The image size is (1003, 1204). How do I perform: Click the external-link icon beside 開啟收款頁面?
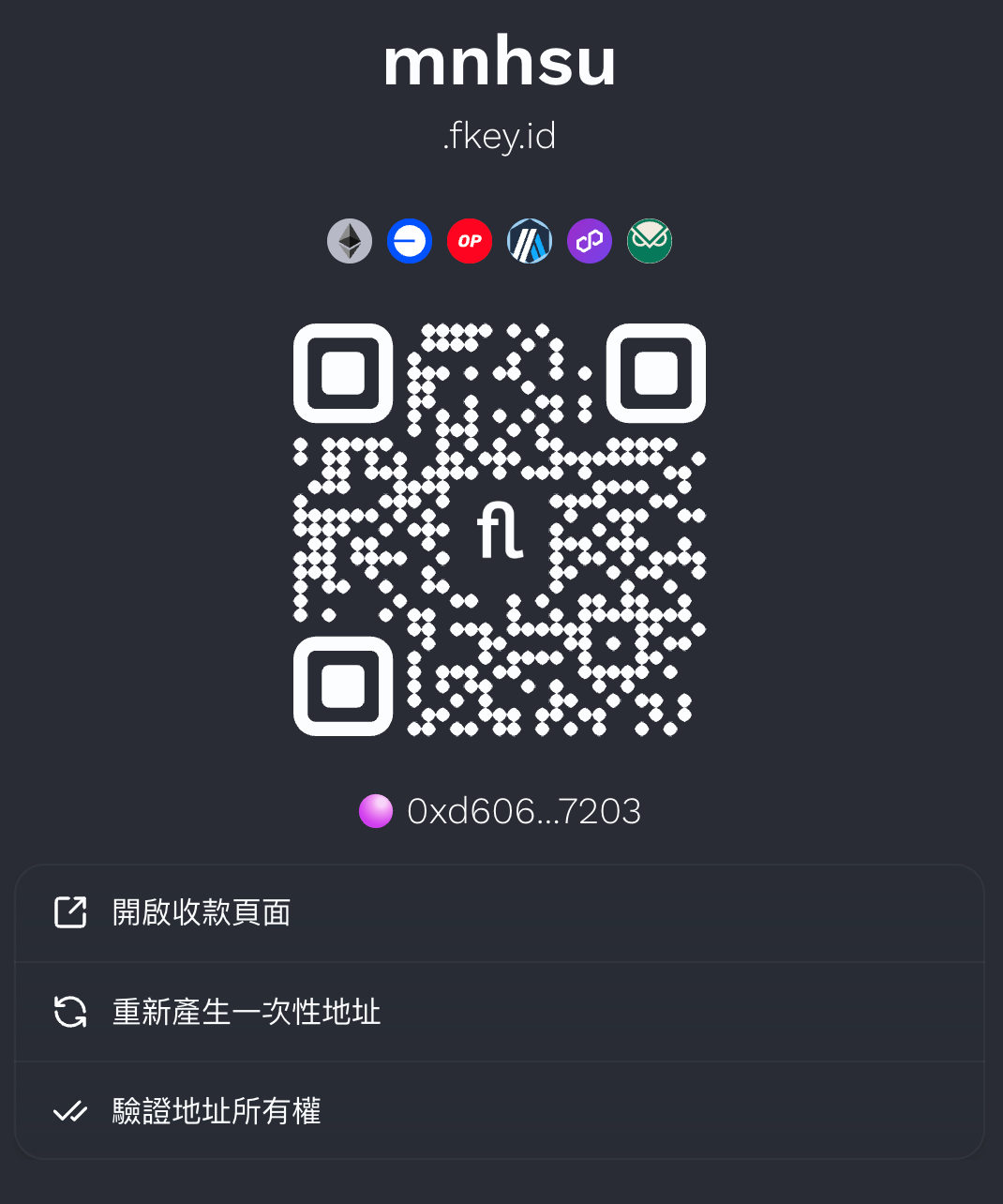tap(69, 911)
